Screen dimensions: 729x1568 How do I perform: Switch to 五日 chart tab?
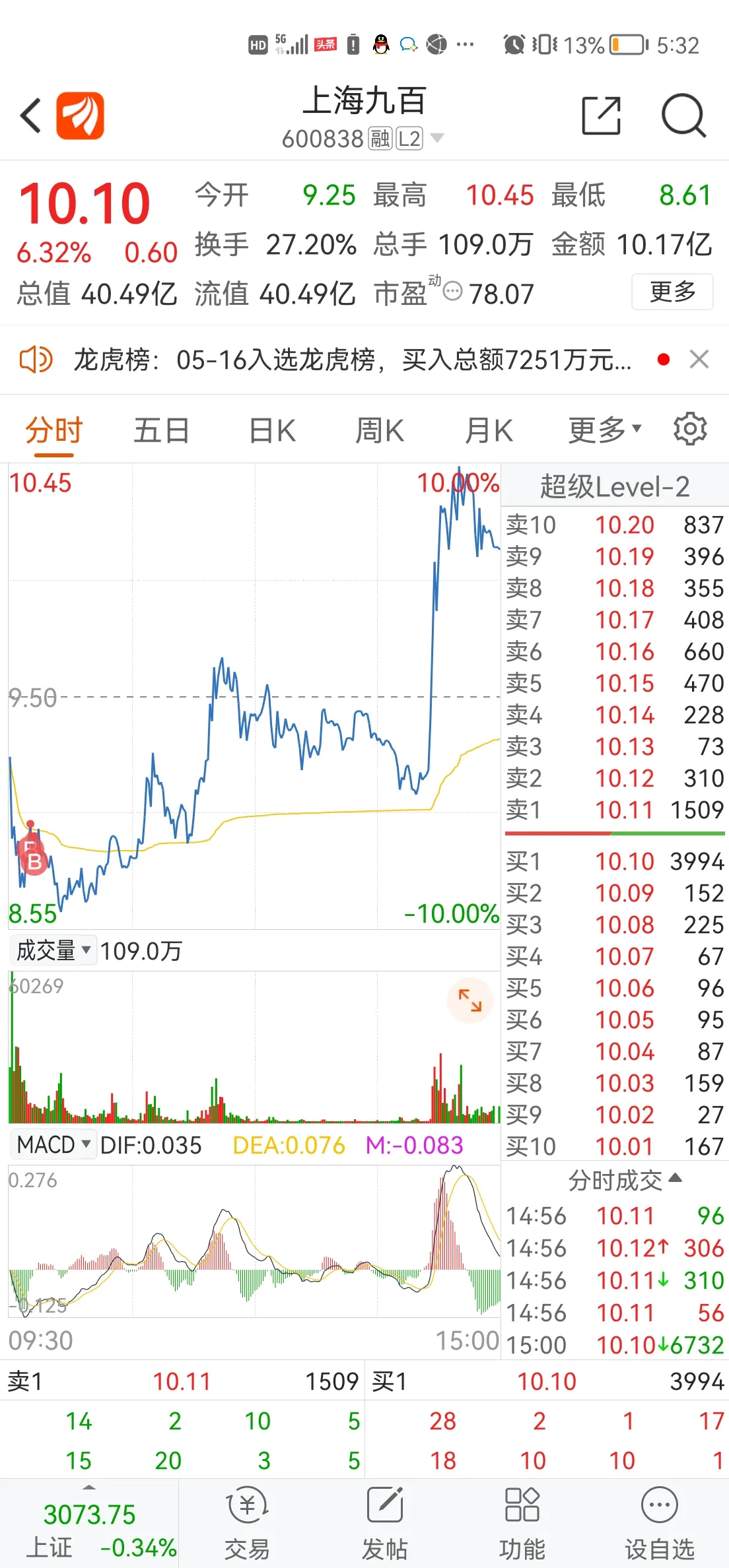[x=161, y=431]
